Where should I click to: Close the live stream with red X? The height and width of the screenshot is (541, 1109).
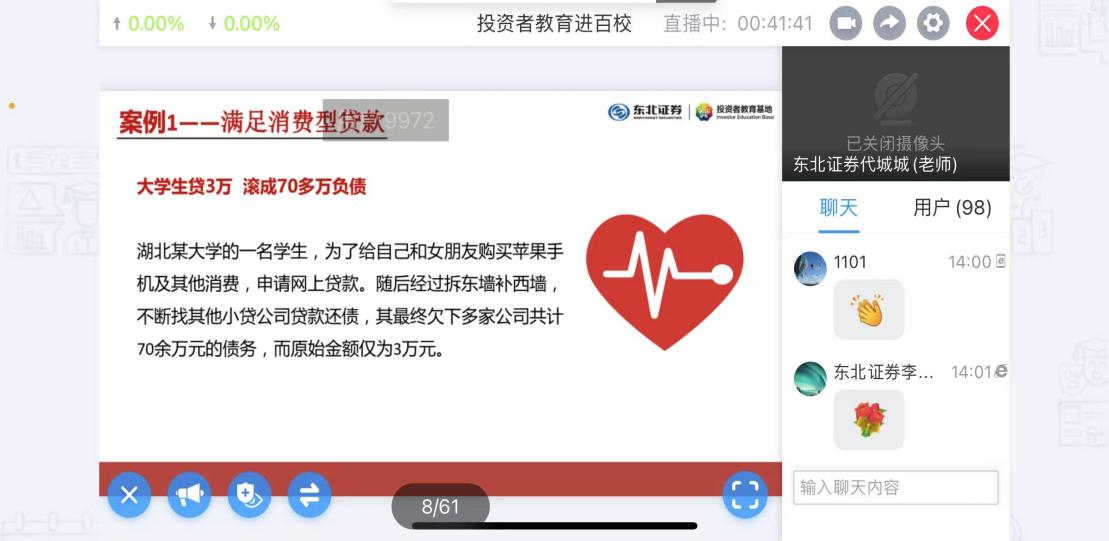point(982,24)
